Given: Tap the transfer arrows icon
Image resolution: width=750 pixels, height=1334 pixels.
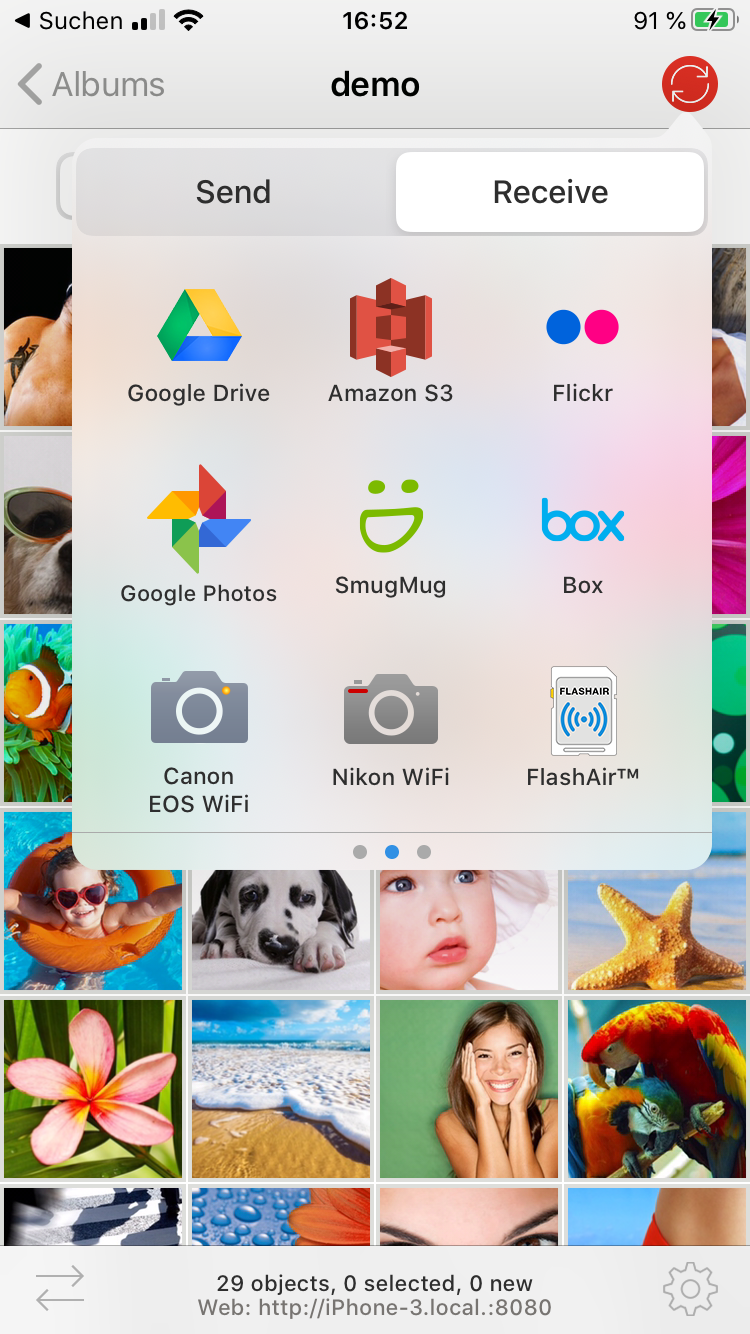Looking at the screenshot, I should click(60, 1290).
